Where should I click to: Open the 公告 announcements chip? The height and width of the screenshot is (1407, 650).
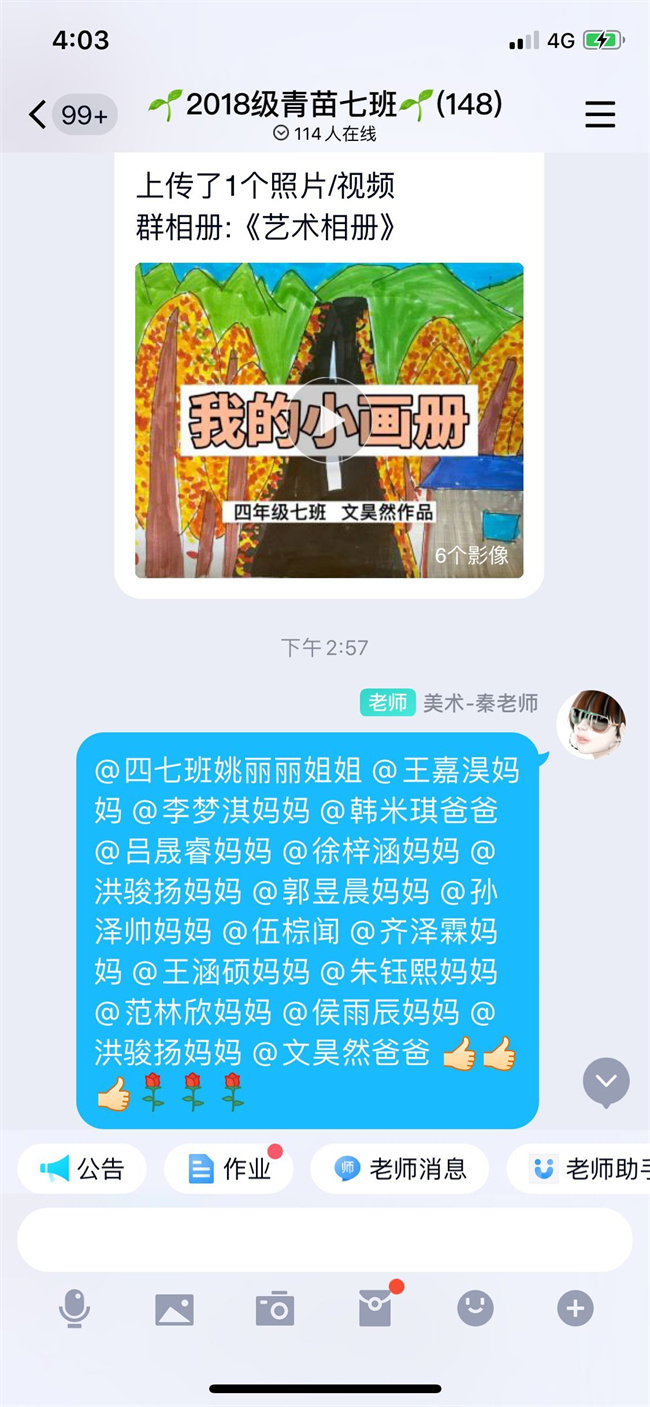coord(82,1168)
